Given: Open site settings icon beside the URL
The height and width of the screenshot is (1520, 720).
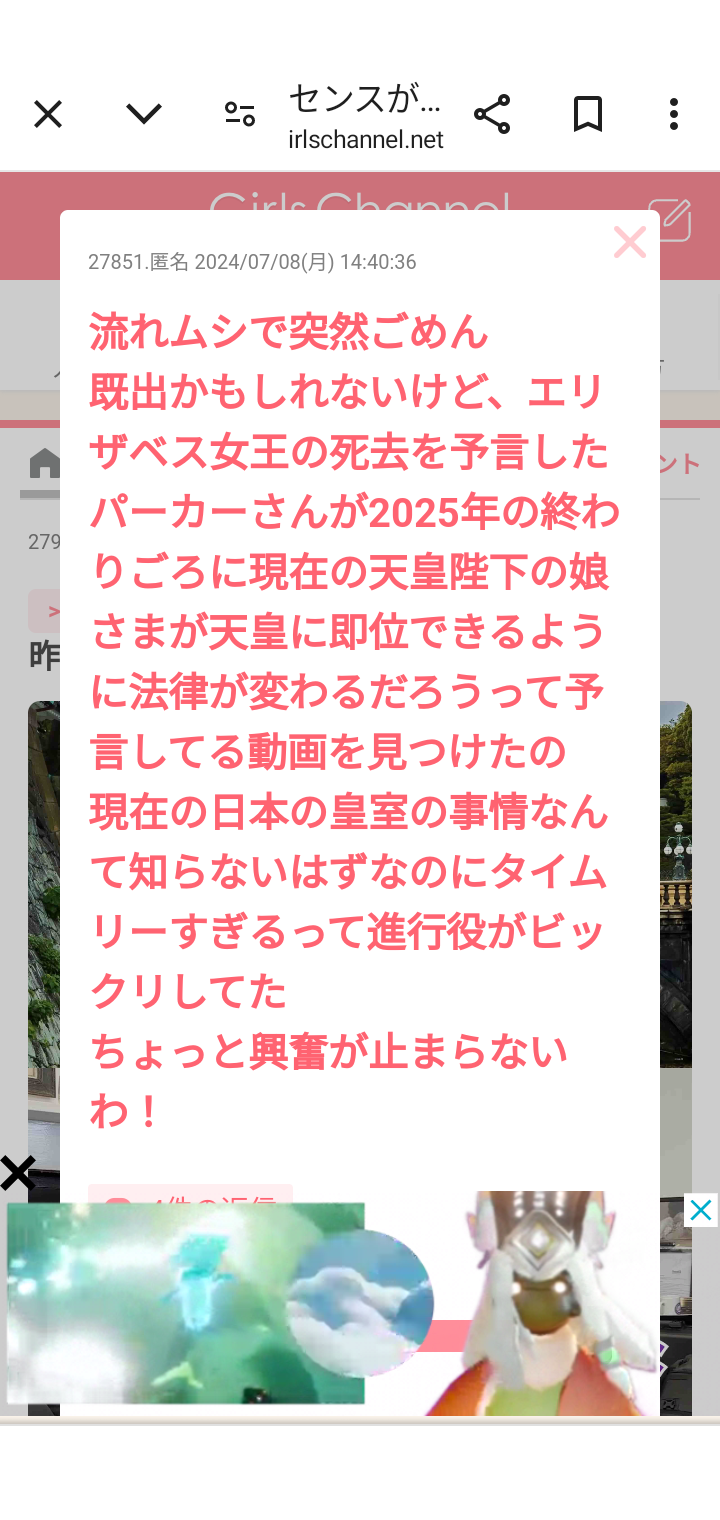Looking at the screenshot, I should tap(239, 115).
